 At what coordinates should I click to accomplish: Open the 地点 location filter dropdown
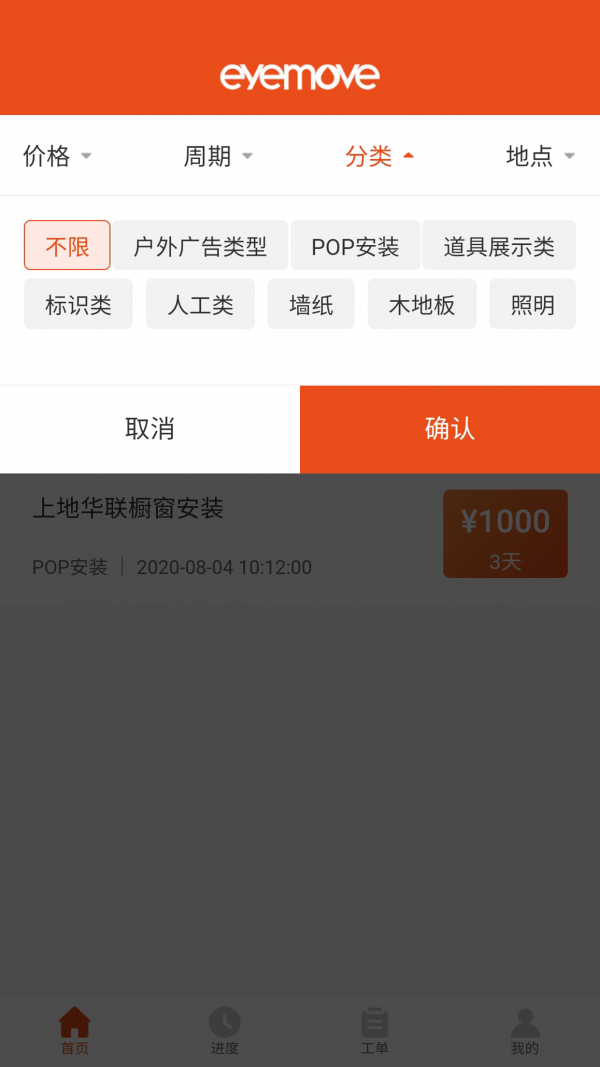pos(540,156)
